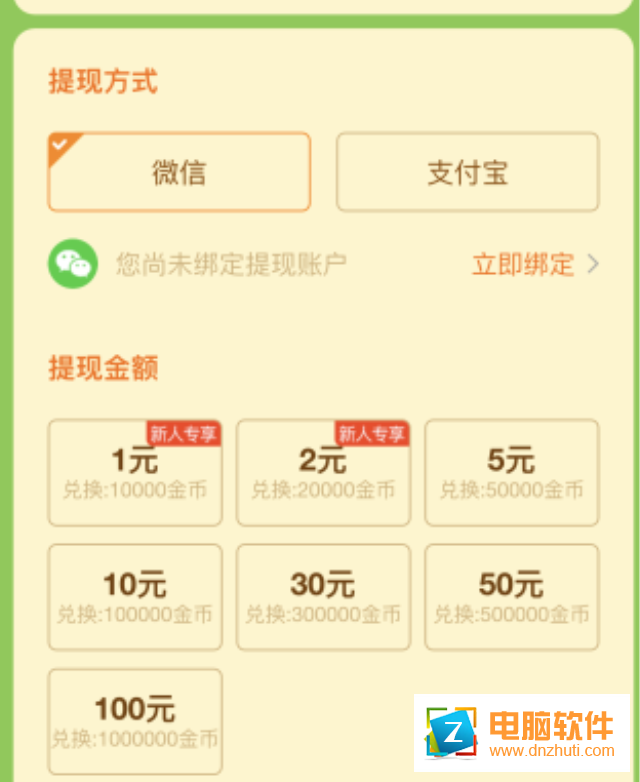This screenshot has width=640, height=782.
Task: Select the 2元 withdrawal amount
Action: (x=323, y=473)
